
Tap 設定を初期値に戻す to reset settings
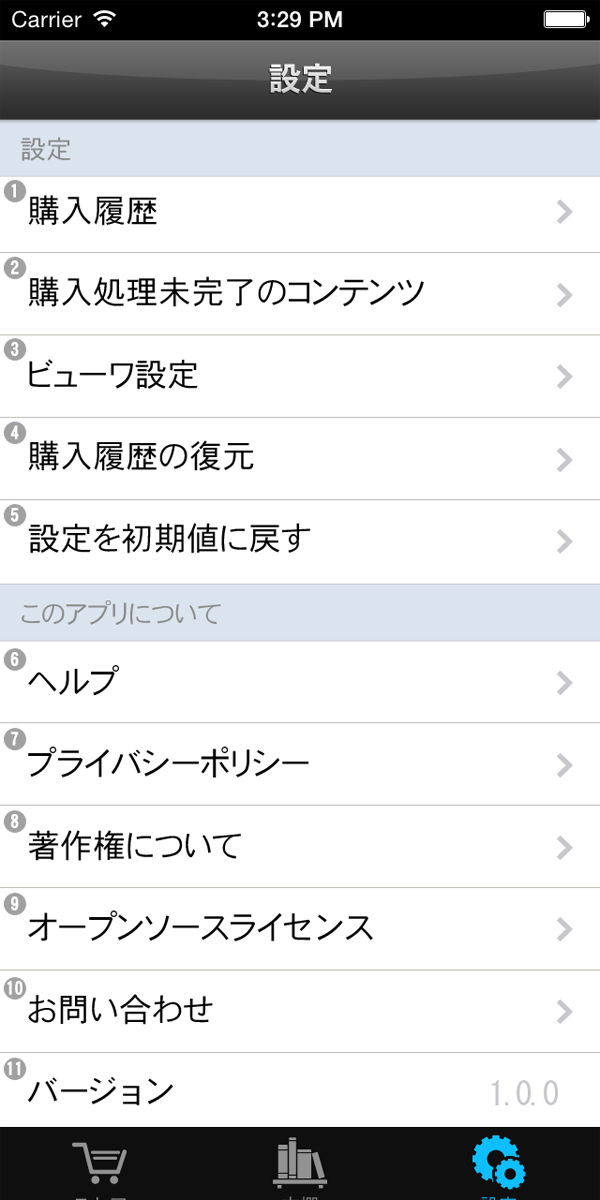point(300,541)
